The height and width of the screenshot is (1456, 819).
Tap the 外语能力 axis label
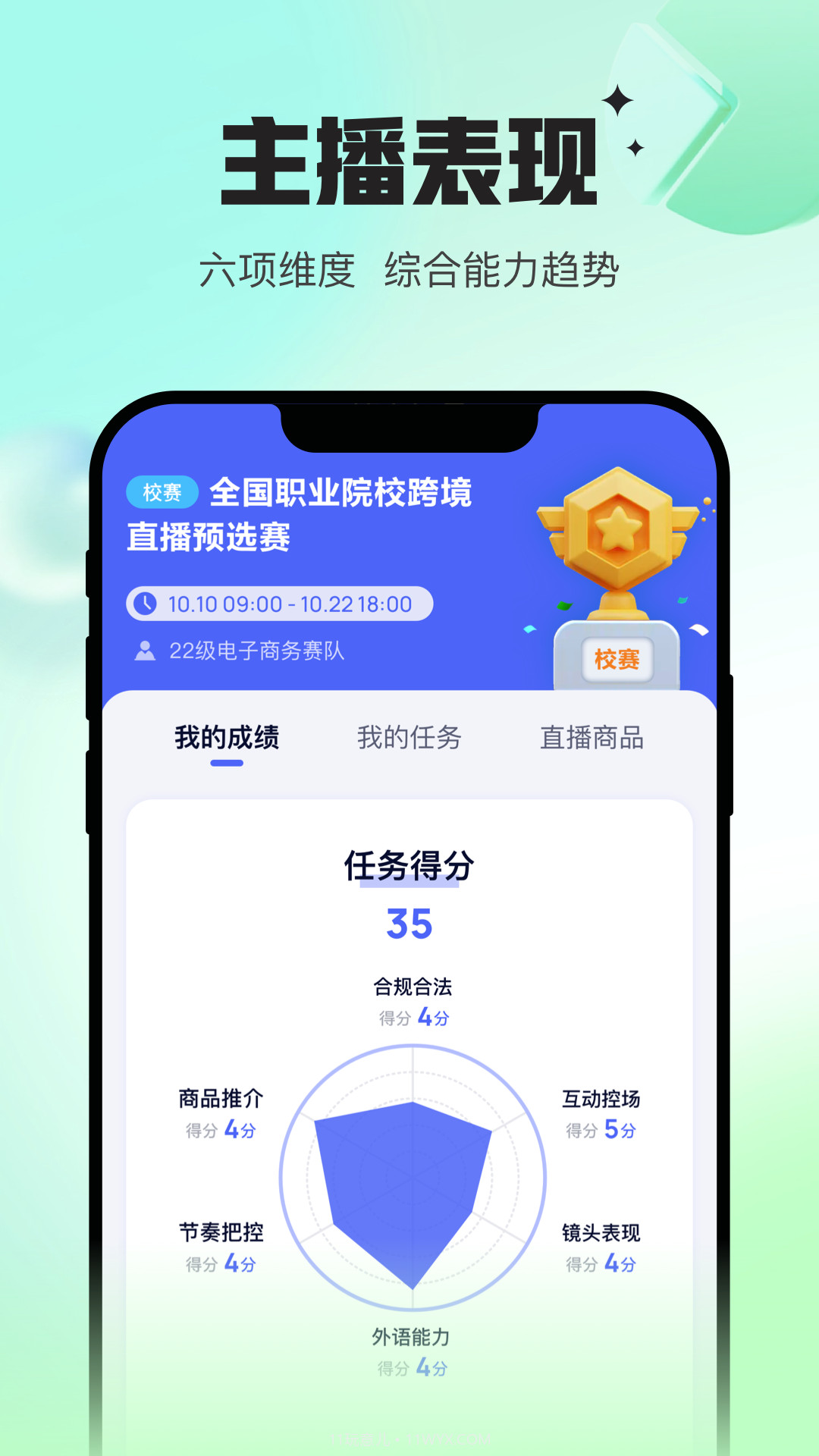pos(411,1336)
